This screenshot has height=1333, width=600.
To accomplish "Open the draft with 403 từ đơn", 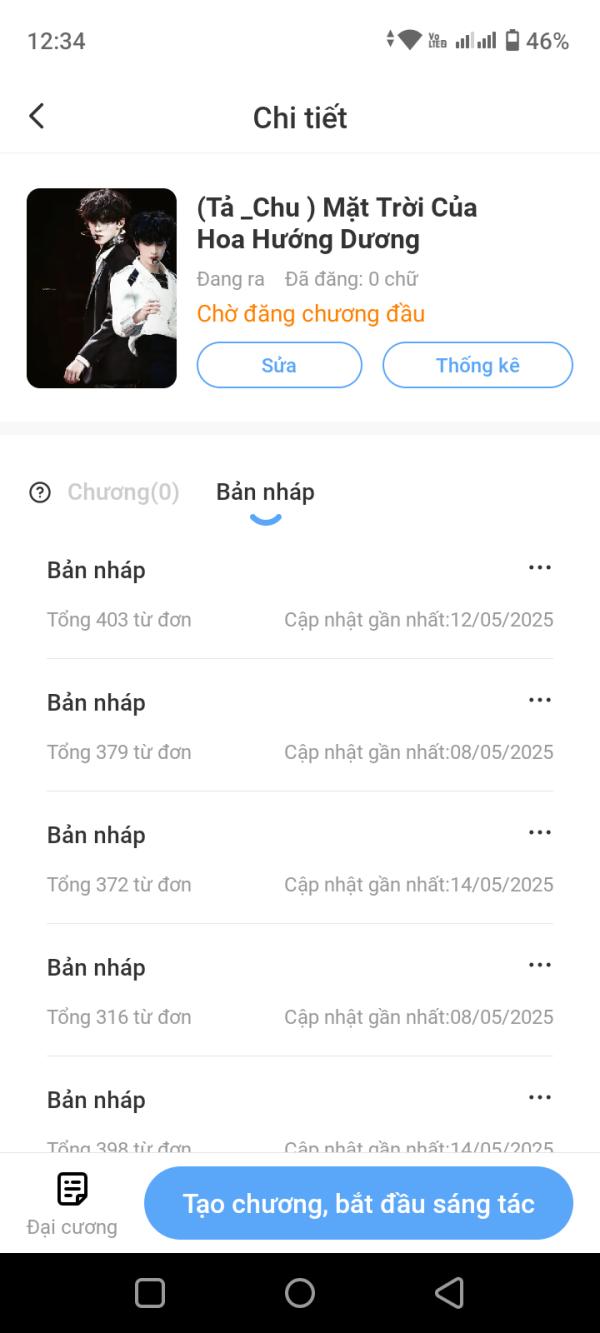I will tap(250, 594).
